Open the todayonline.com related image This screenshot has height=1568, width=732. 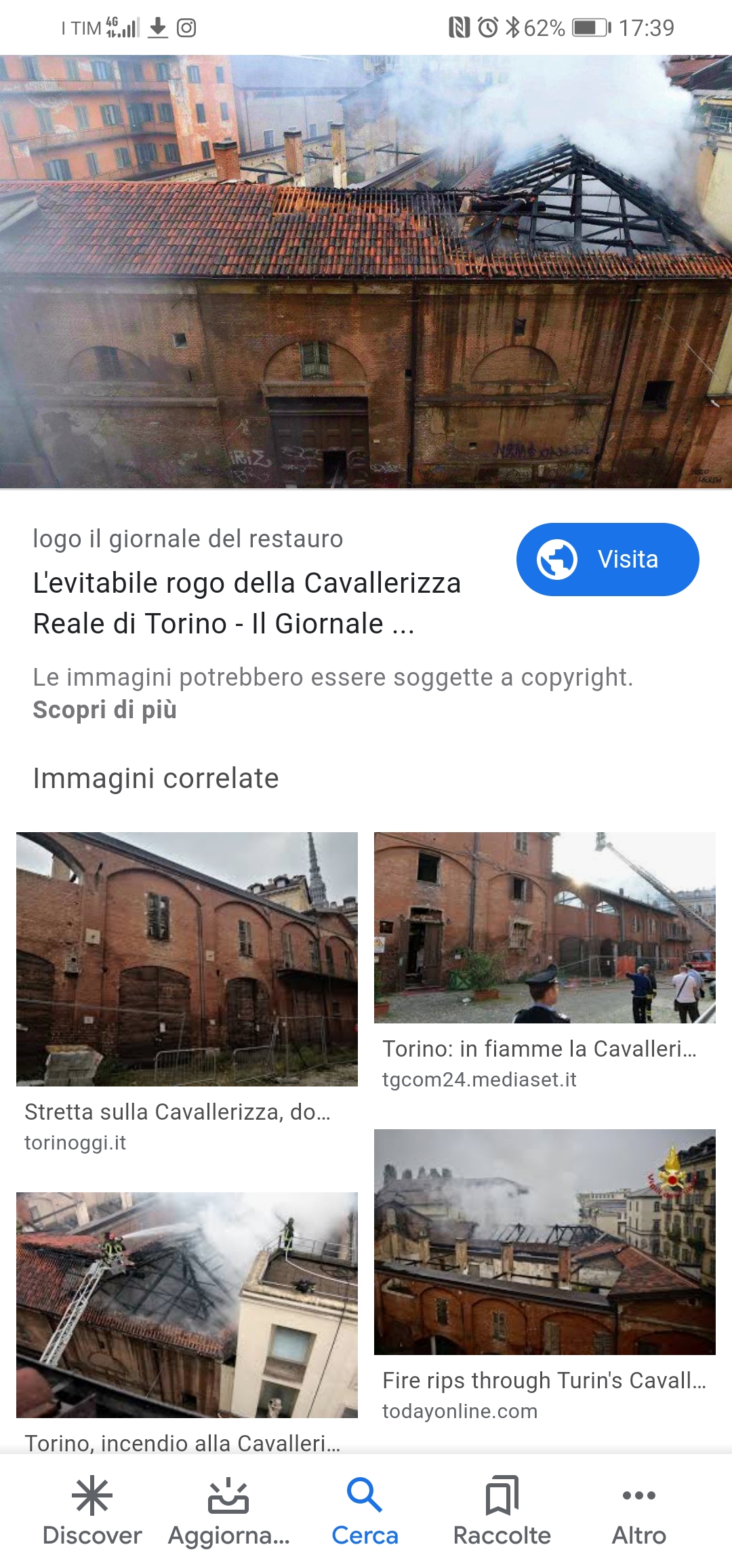[x=544, y=1241]
